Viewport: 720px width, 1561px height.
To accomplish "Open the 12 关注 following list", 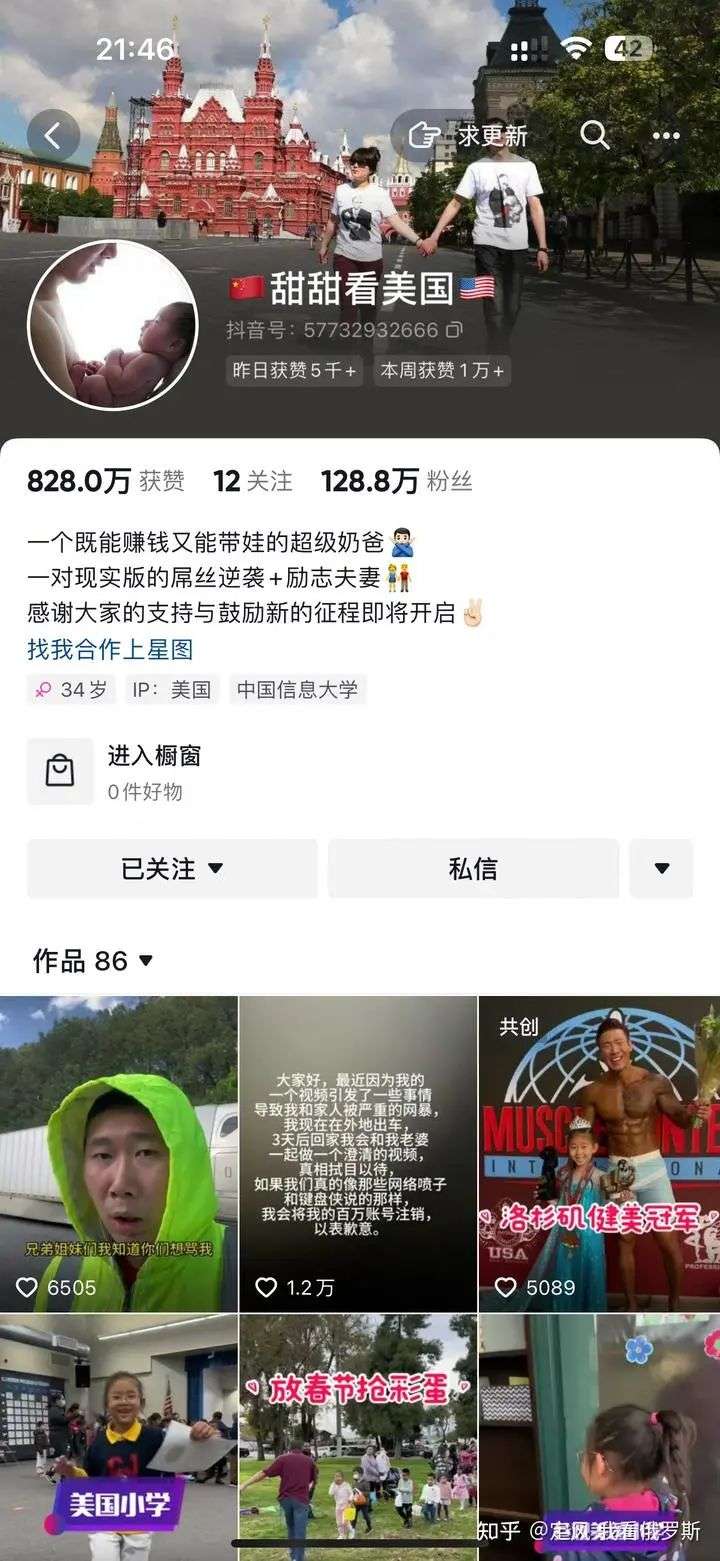I will pyautogui.click(x=253, y=481).
